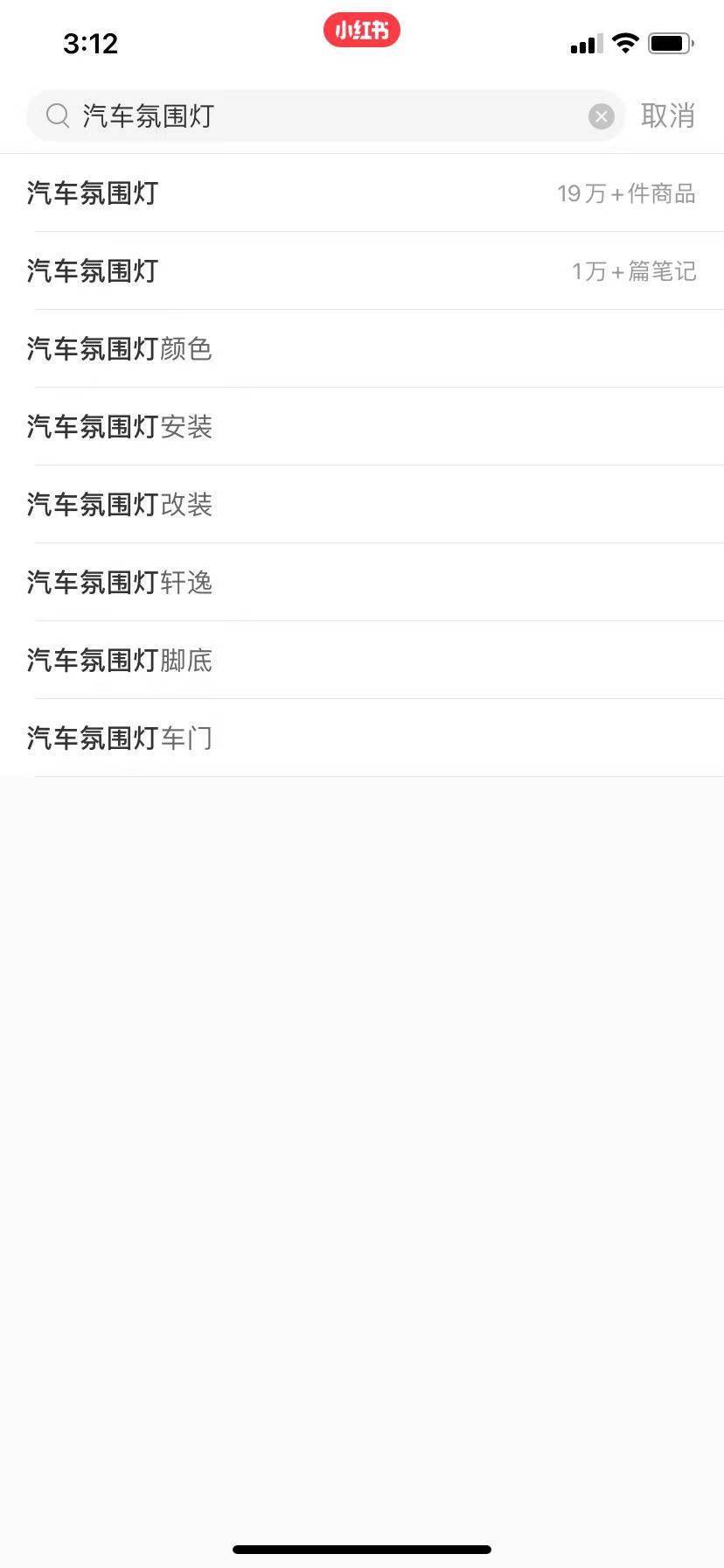The width and height of the screenshot is (724, 1568).
Task: Focus the search box containing 汽车氛围灯
Action: coord(326,115)
